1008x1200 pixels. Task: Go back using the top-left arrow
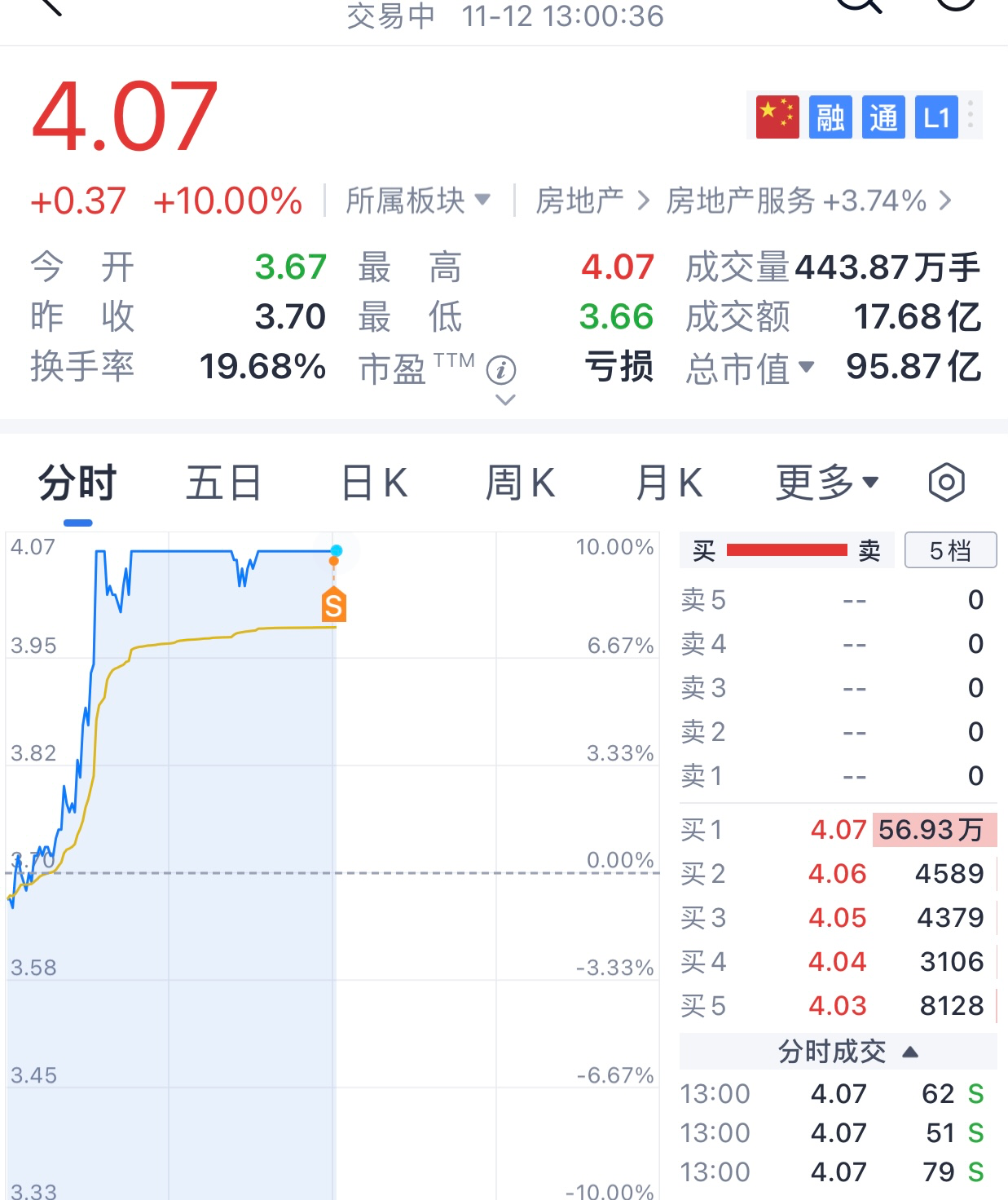tap(51, 7)
